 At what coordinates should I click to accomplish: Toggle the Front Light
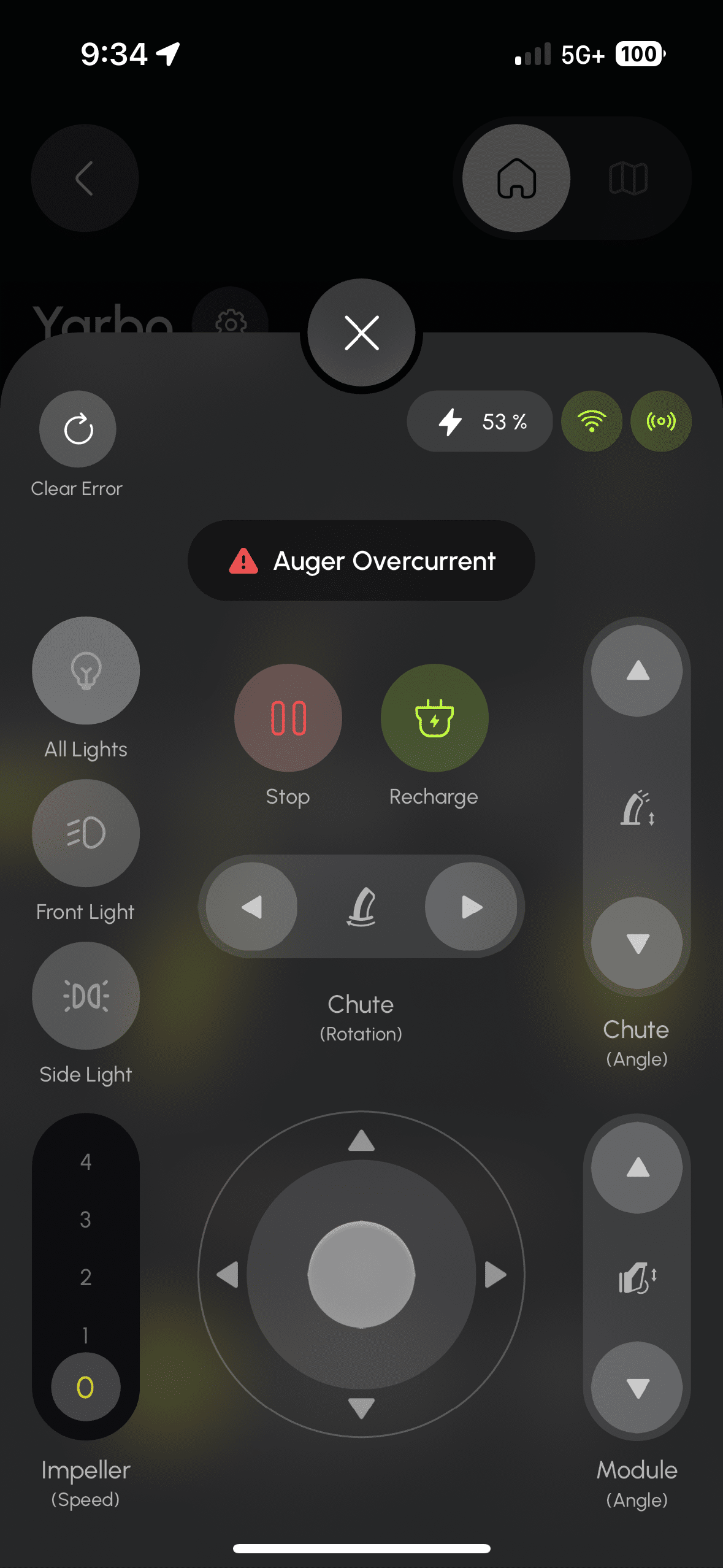(86, 833)
